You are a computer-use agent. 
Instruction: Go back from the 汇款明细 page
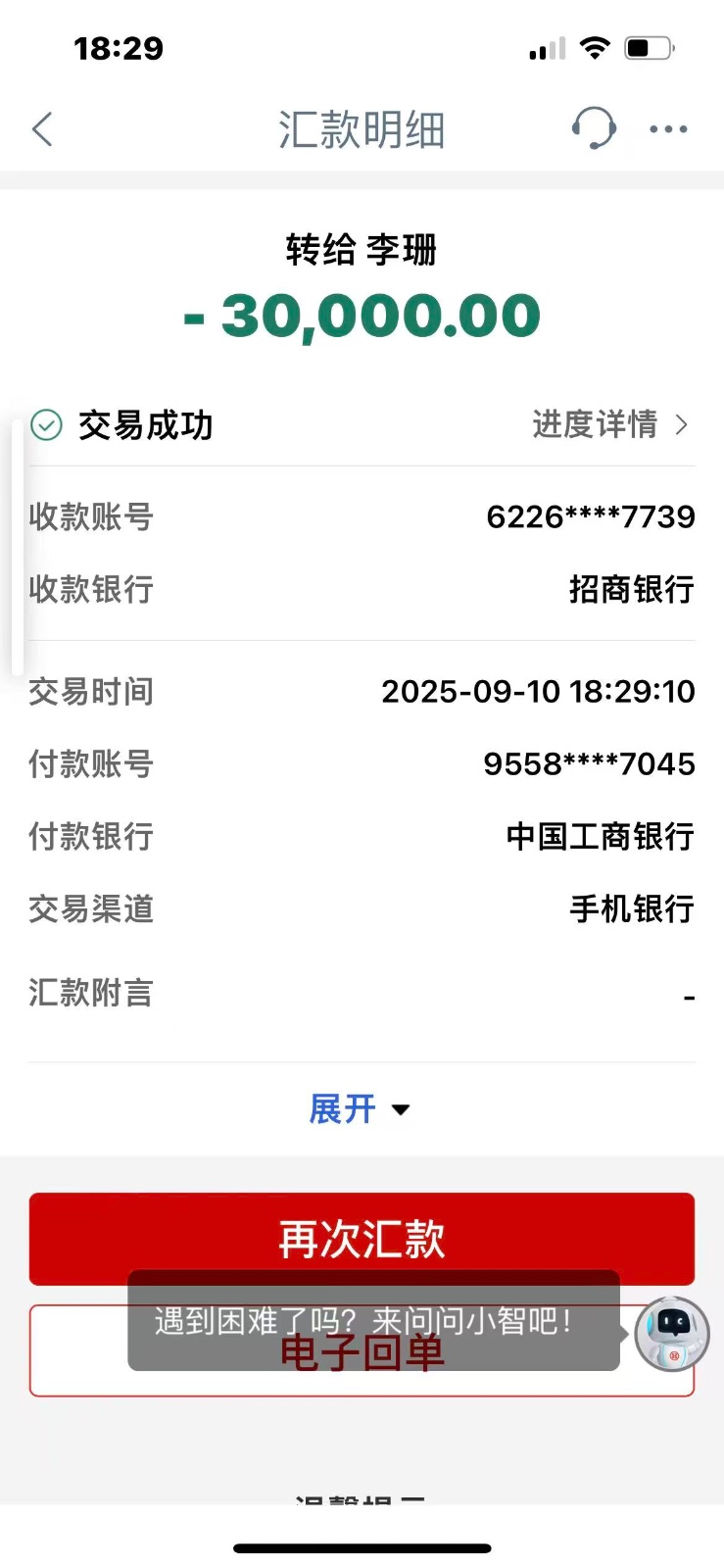(42, 129)
